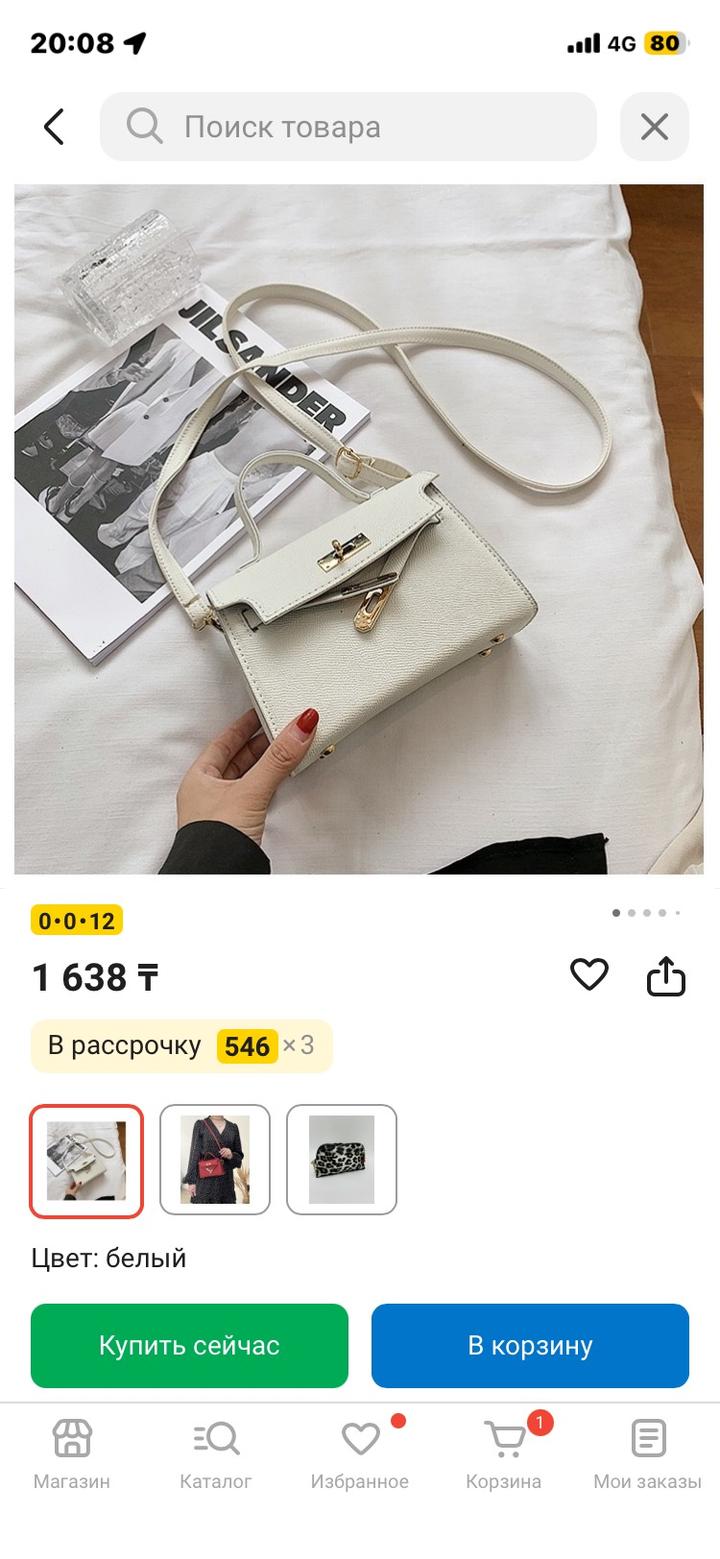720x1559 pixels.
Task: Choose the red bag color option
Action: click(215, 1161)
